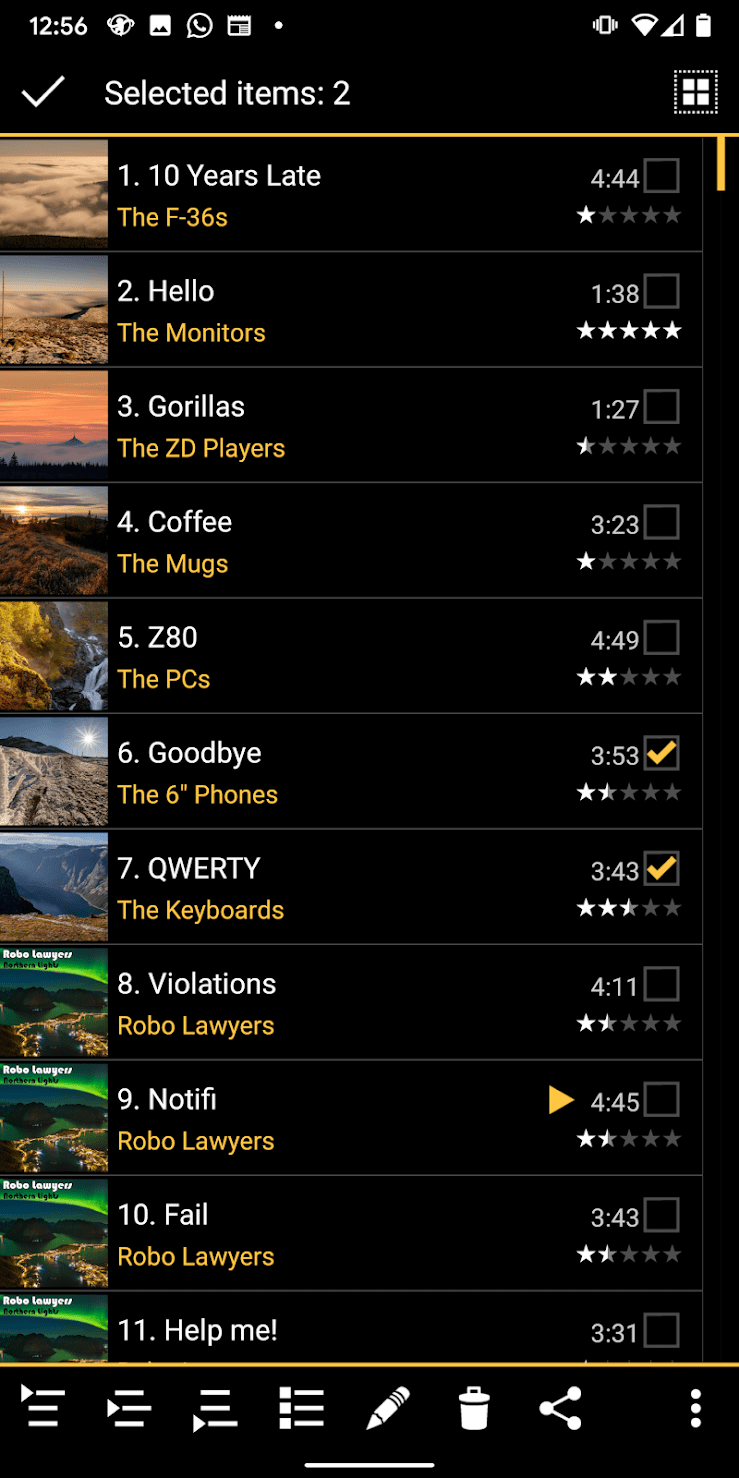739x1478 pixels.
Task: Select the Violations checkbox
Action: click(661, 984)
